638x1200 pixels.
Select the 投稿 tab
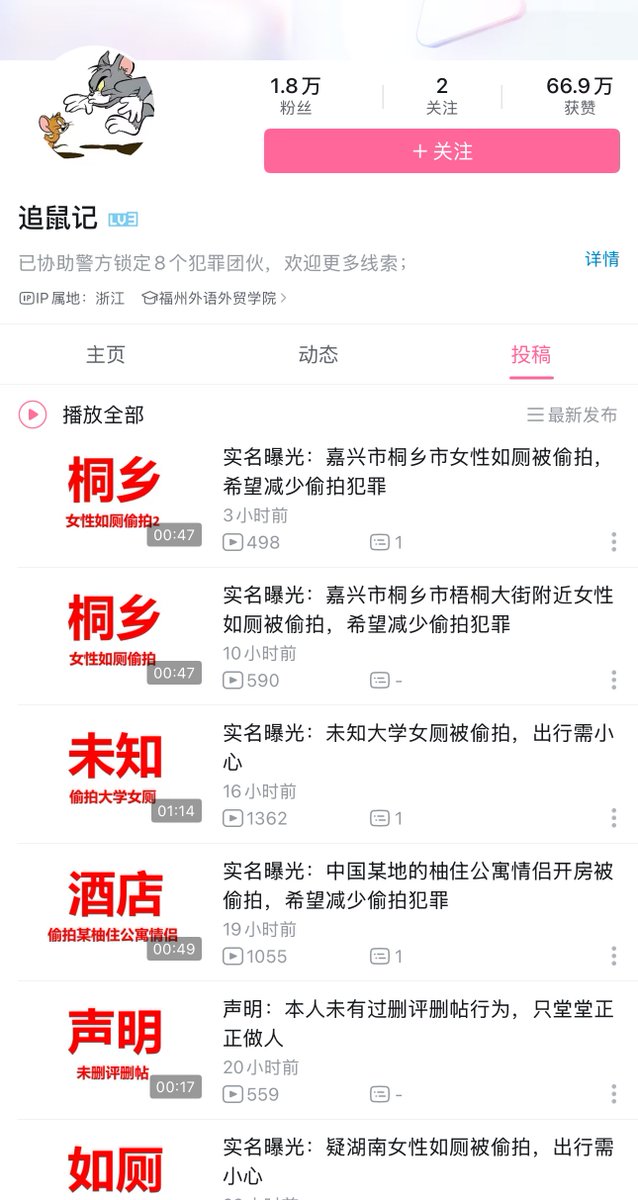click(x=531, y=355)
